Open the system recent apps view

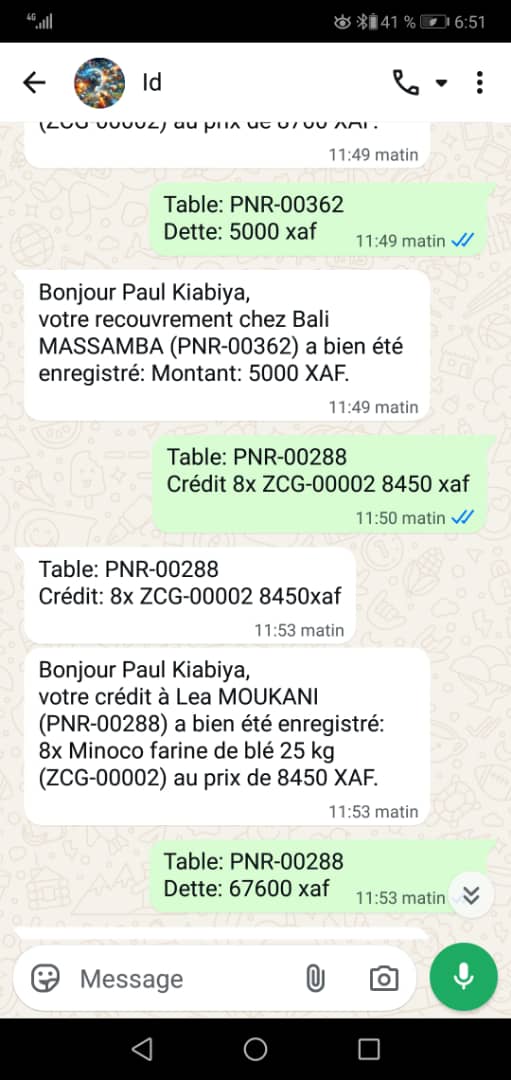point(369,1049)
